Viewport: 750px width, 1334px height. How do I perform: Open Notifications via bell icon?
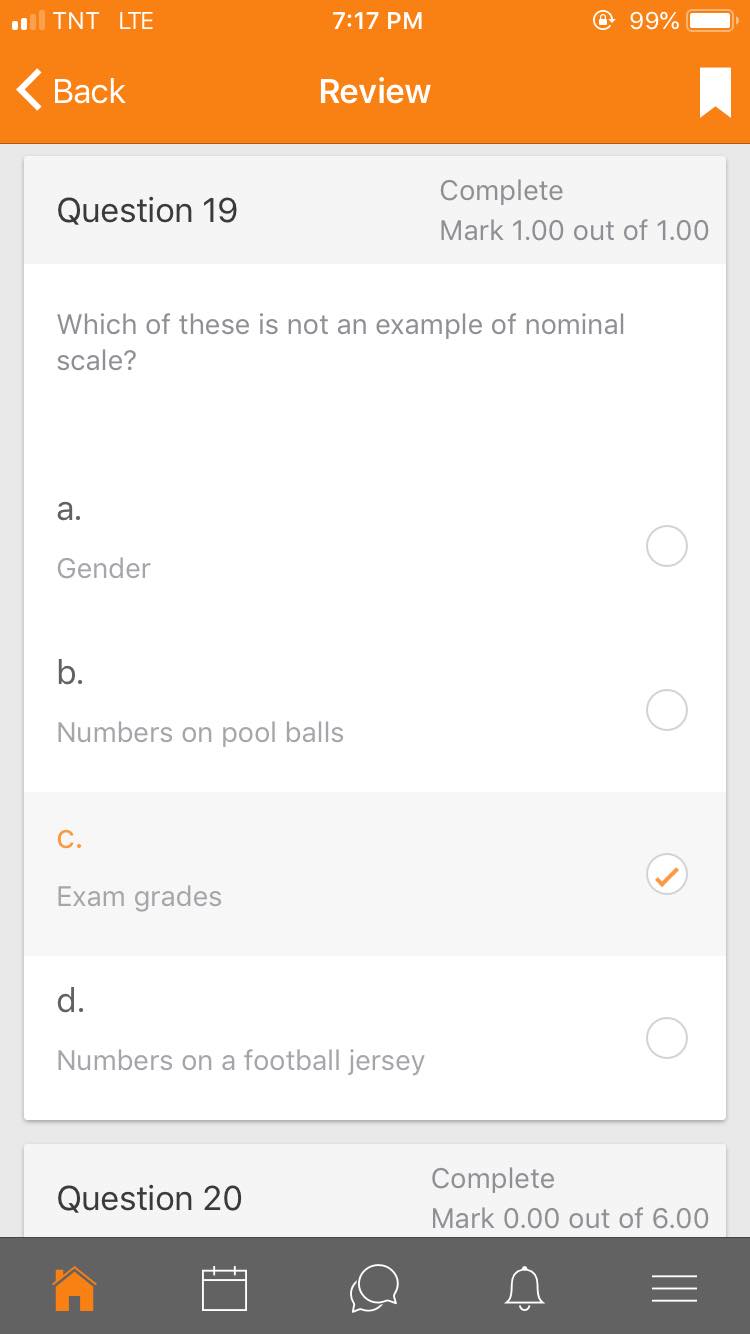[x=524, y=1288]
